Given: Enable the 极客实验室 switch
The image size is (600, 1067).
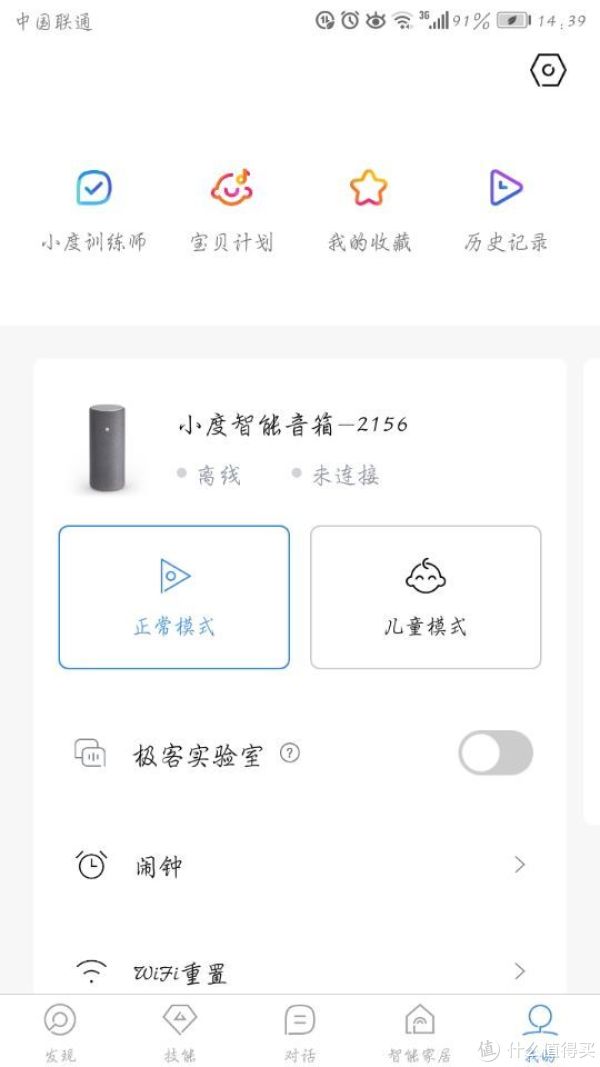Looking at the screenshot, I should click(495, 753).
